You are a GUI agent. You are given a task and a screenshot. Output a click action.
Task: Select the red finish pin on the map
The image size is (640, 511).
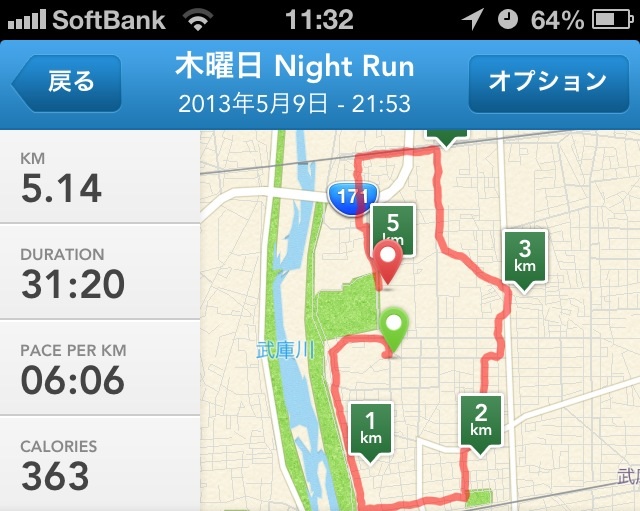tap(387, 261)
